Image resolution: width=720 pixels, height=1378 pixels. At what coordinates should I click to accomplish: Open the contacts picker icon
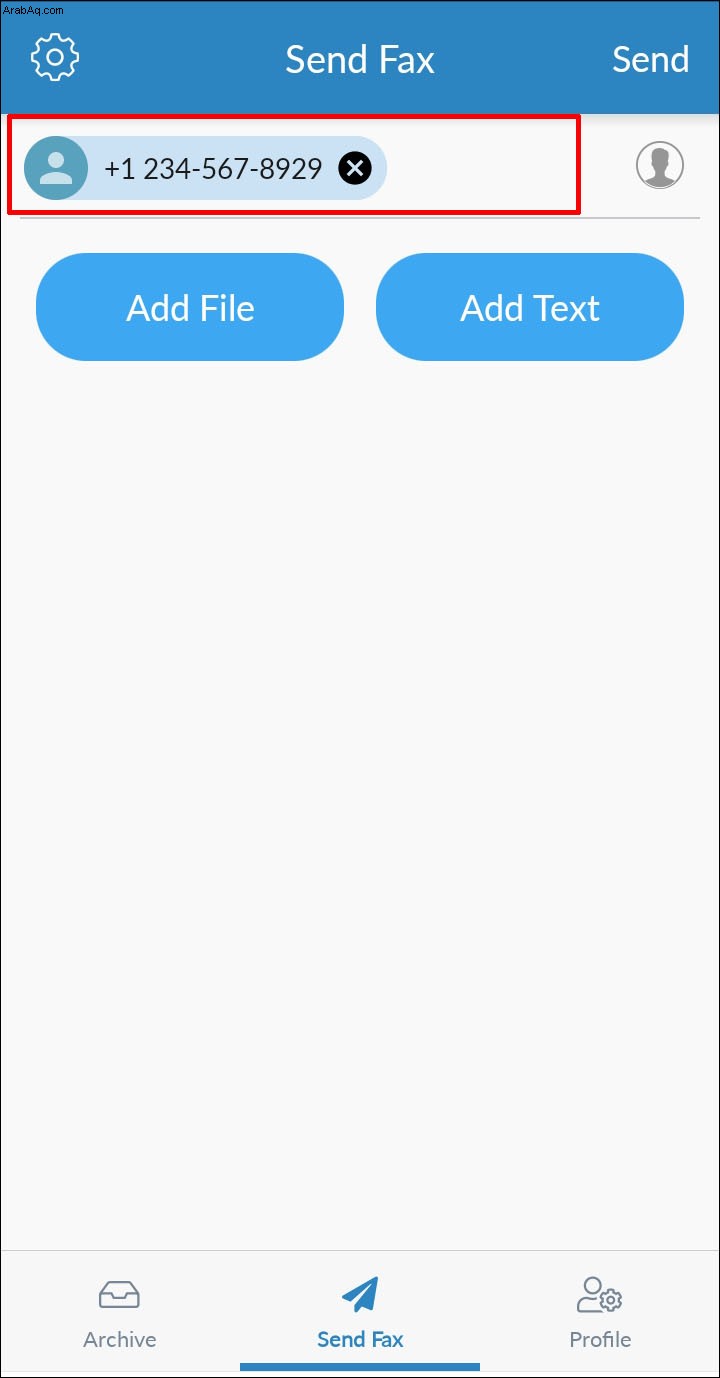point(660,165)
